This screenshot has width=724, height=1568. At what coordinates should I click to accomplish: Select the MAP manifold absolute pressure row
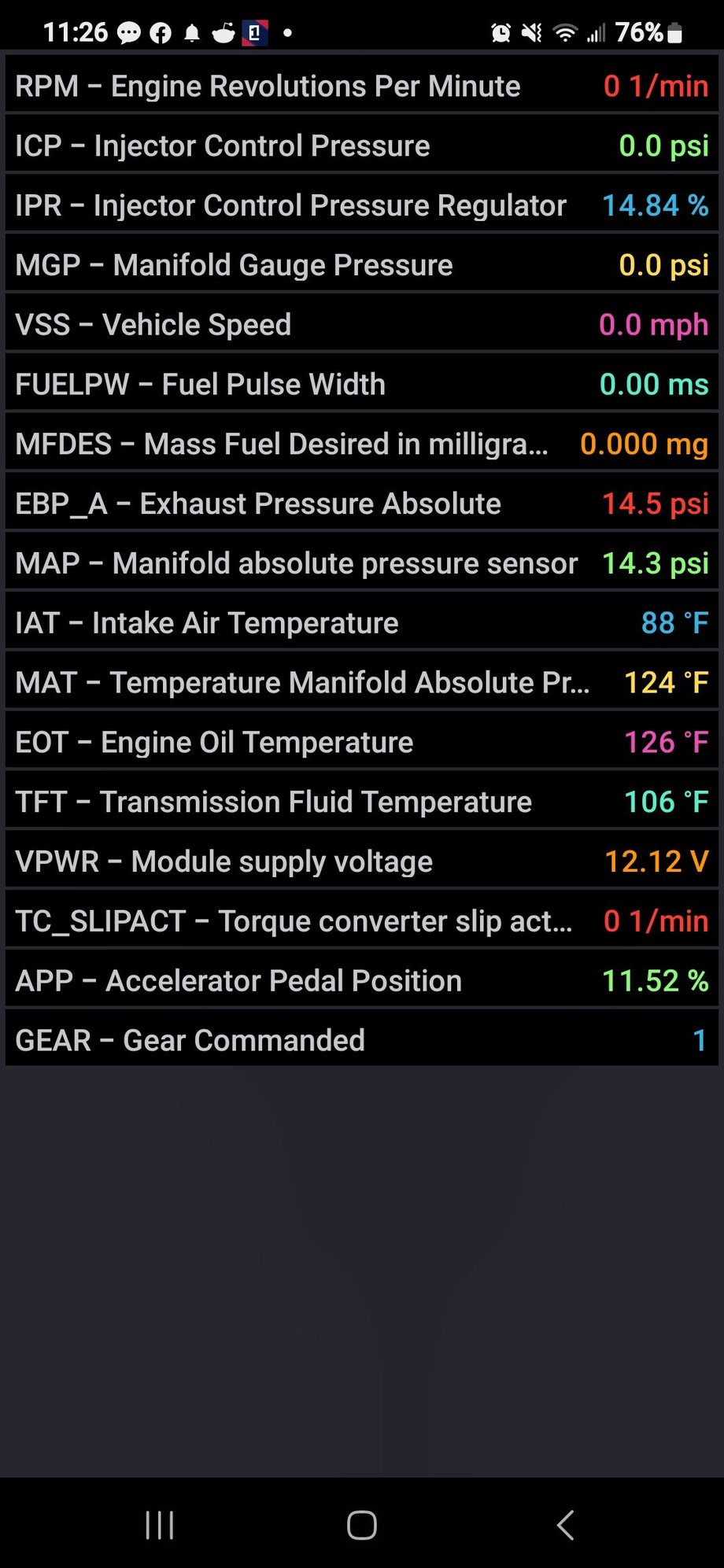362,563
